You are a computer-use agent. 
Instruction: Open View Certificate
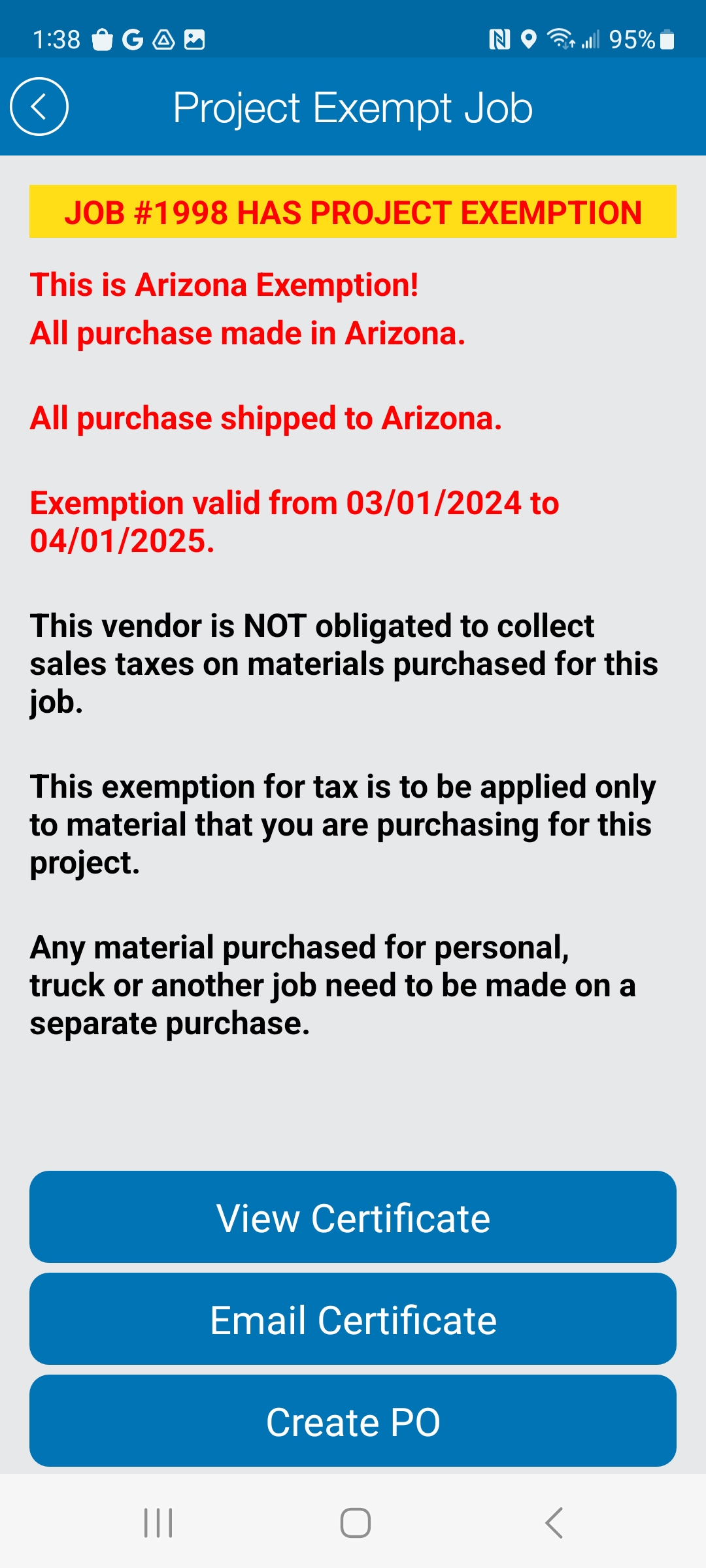353,1217
